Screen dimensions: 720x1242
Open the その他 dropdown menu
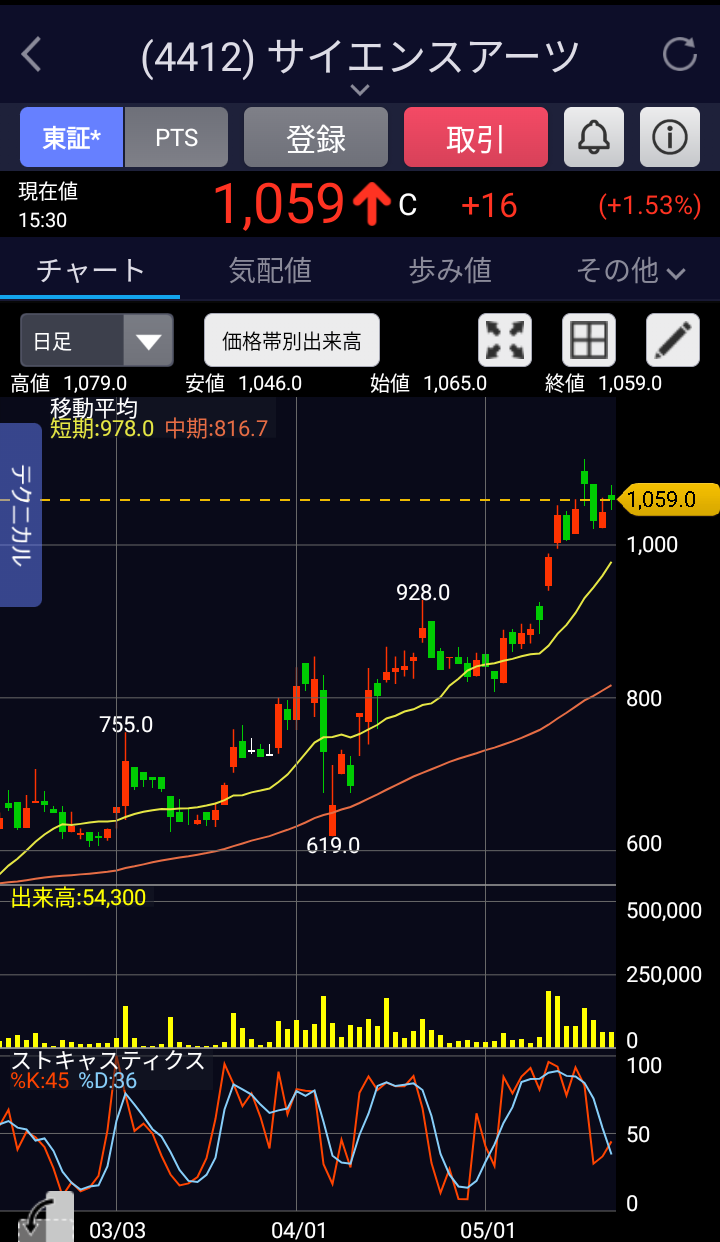(630, 270)
